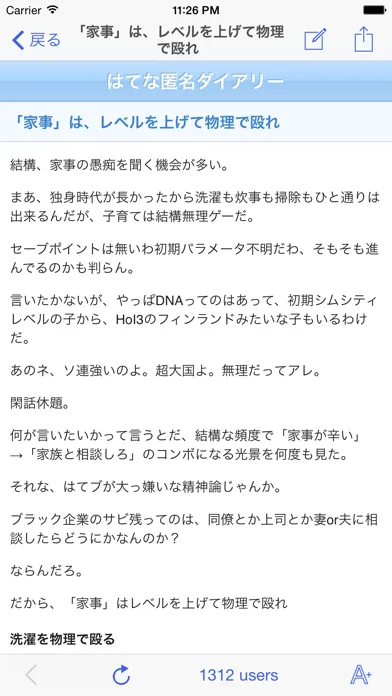Navigate to the previous page with the bottom arrow
The image size is (392, 696).
[32, 675]
